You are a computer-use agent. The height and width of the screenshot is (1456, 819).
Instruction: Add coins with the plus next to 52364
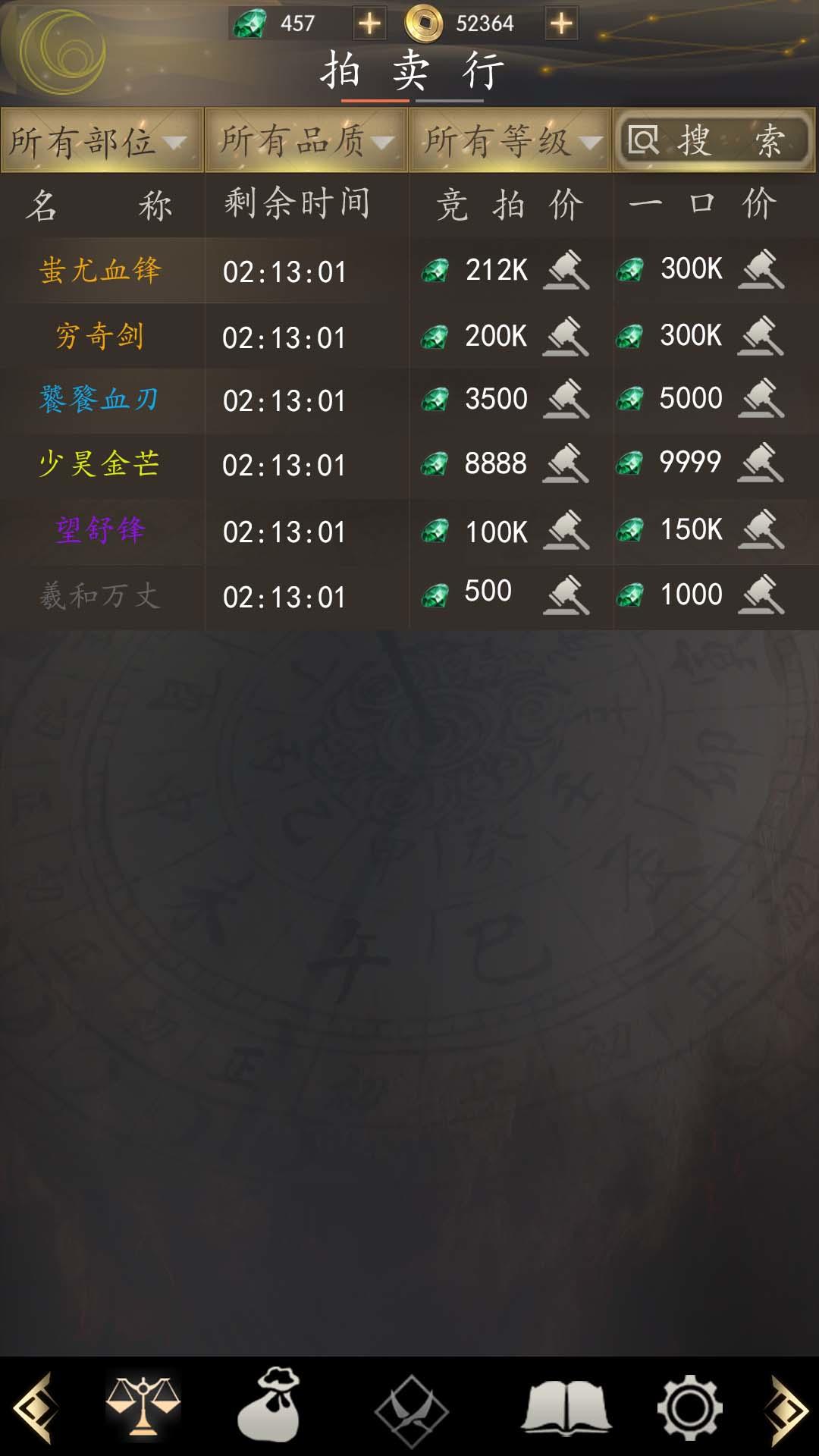pos(561,24)
